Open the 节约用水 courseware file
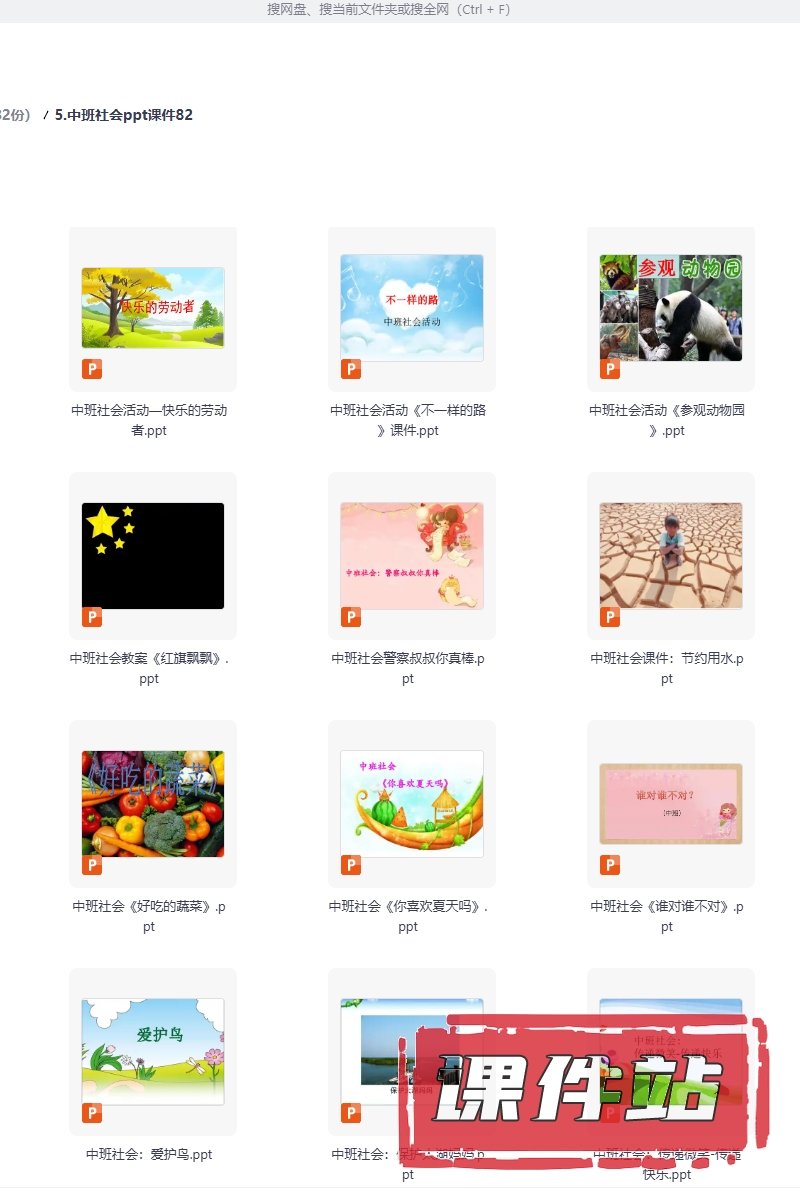 (x=671, y=556)
